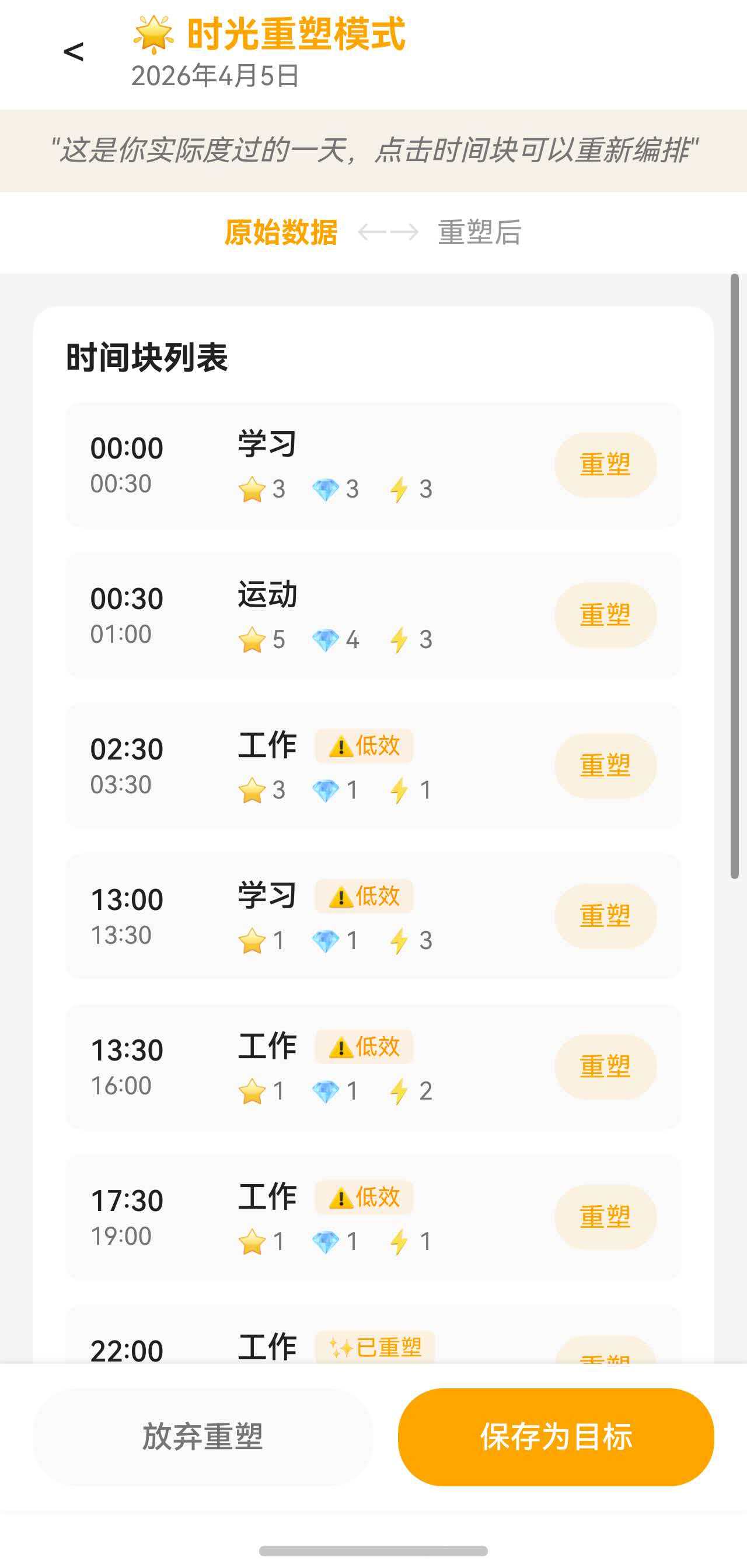Tap 重塑 for the 00:30 运动 block
This screenshot has height=1568, width=747.
click(605, 615)
